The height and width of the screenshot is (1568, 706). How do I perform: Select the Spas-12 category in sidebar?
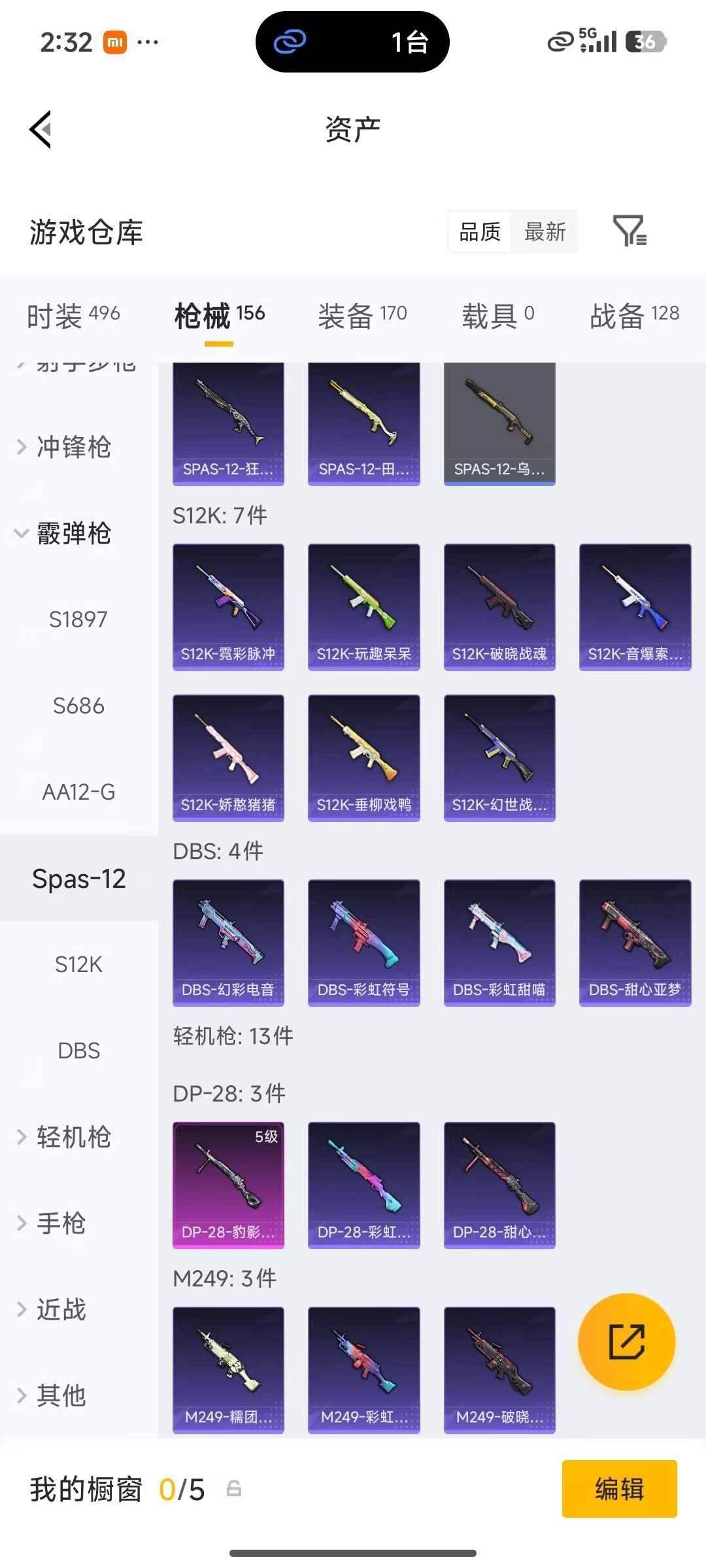[79, 879]
